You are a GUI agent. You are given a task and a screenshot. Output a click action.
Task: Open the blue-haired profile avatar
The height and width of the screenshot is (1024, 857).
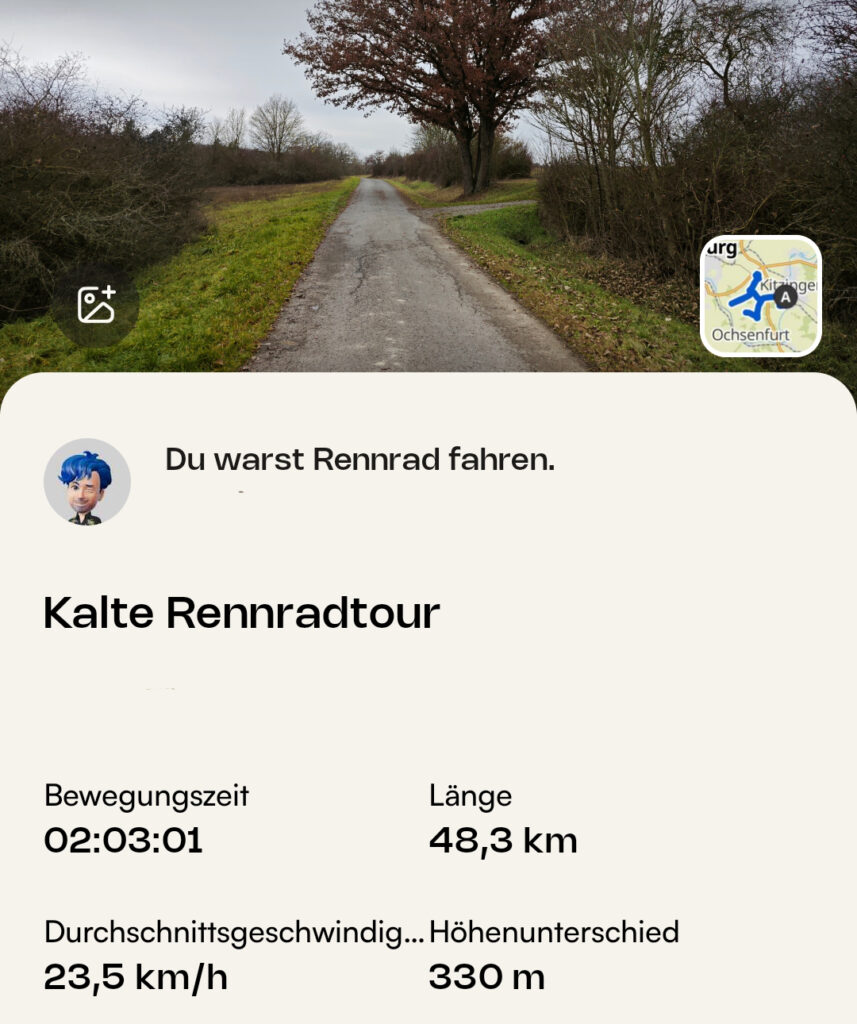87,482
